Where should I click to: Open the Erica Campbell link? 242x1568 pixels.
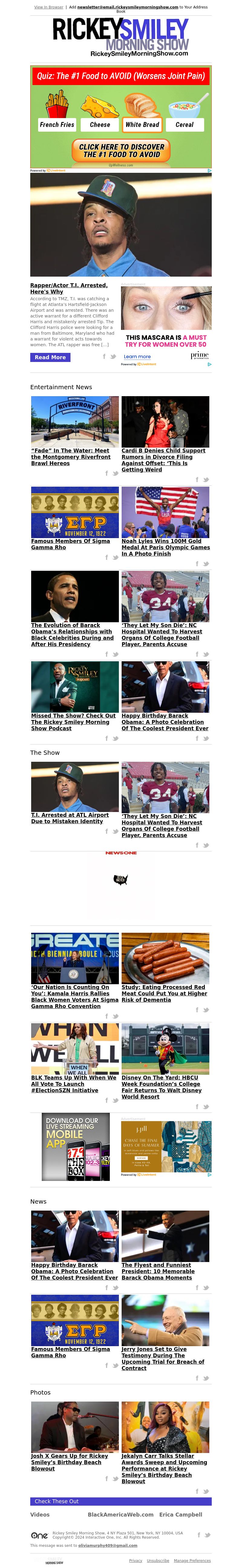pyautogui.click(x=181, y=1514)
